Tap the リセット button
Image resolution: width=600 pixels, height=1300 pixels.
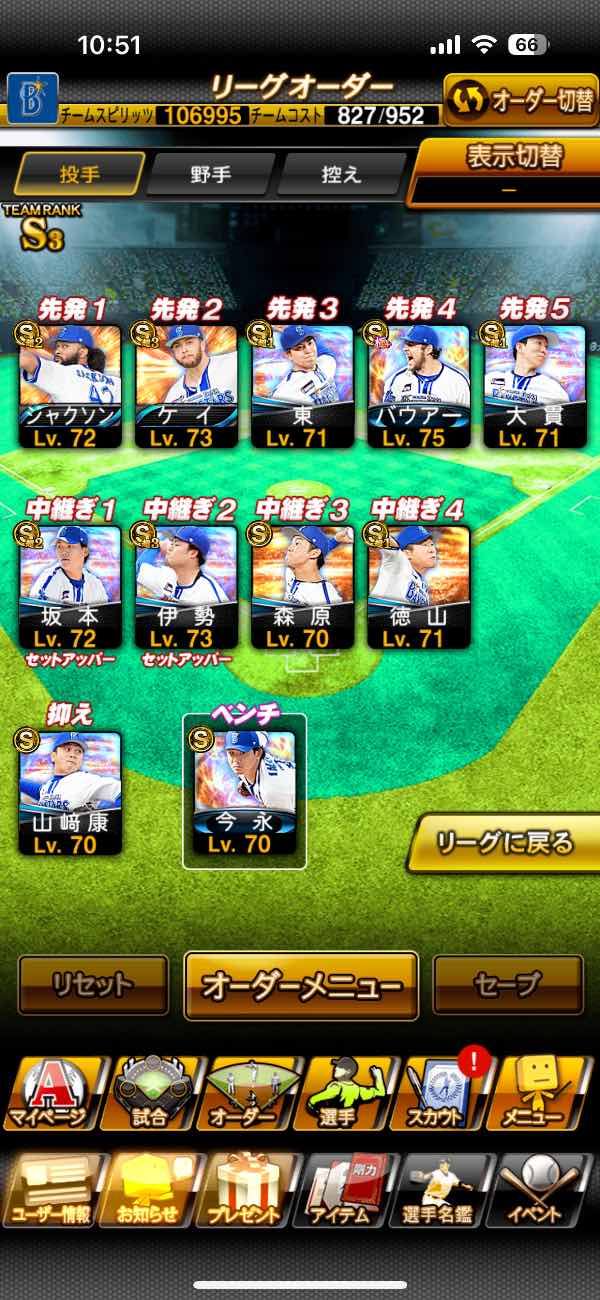pos(93,985)
